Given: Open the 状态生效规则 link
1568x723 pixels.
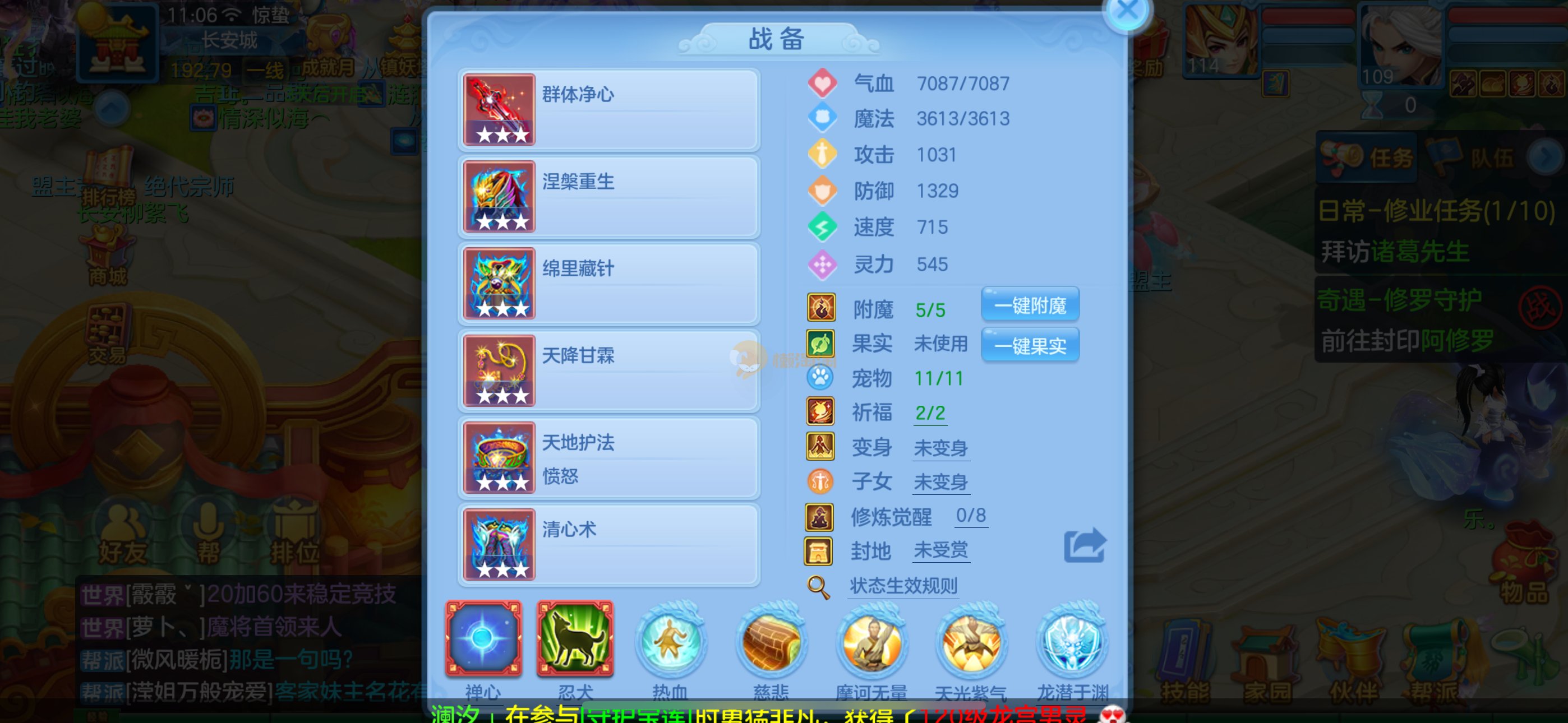Looking at the screenshot, I should point(903,586).
